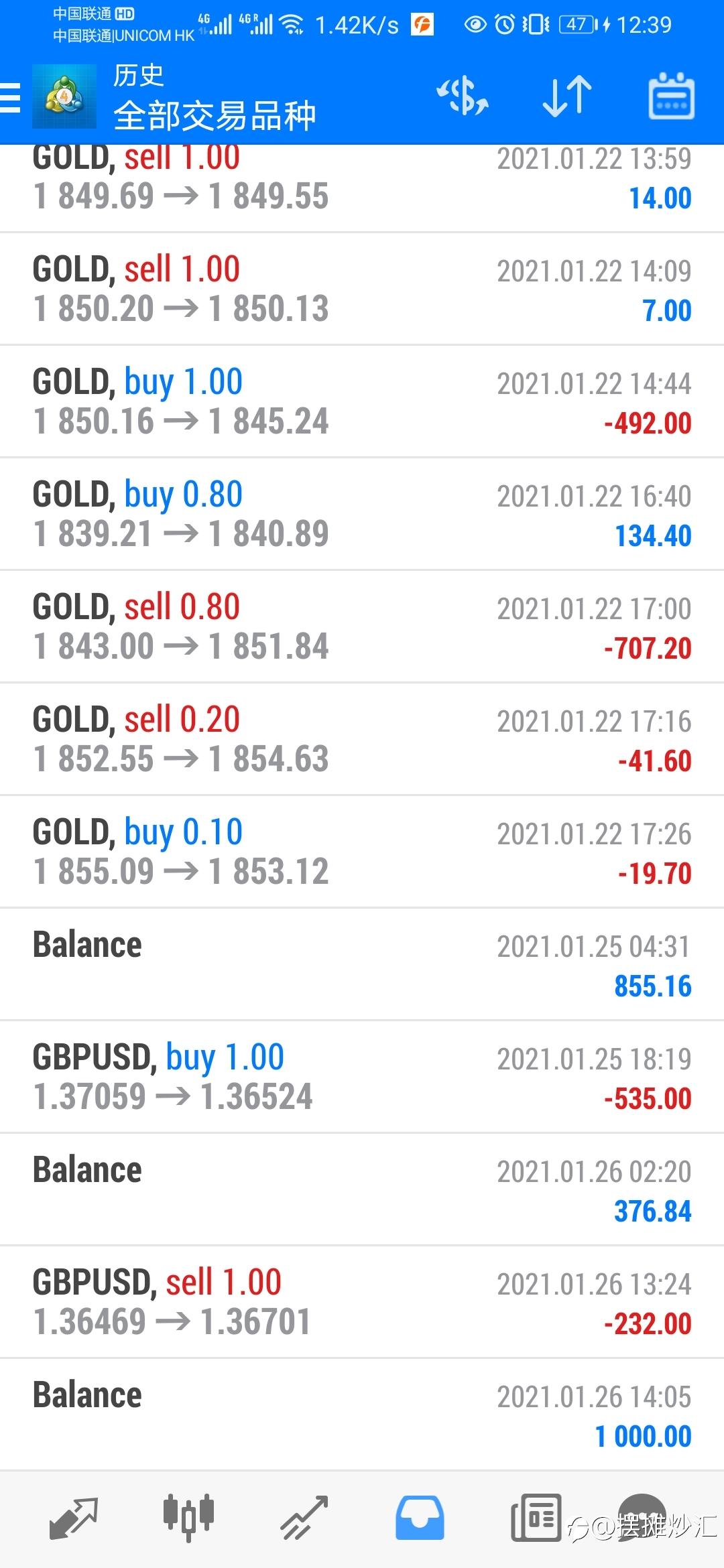The image size is (724, 1568).
Task: Open the News tab
Action: [x=536, y=1518]
